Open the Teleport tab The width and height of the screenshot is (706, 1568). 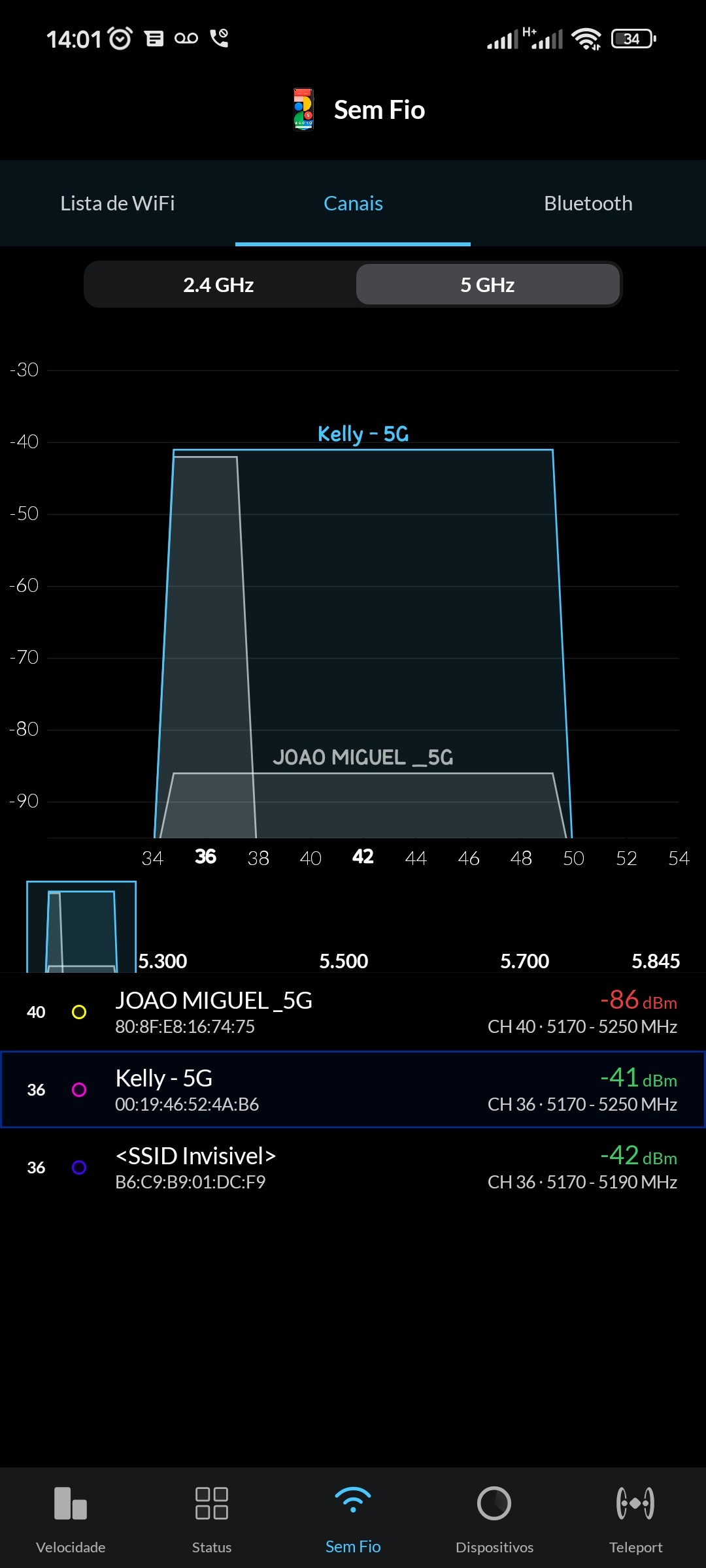635,1517
